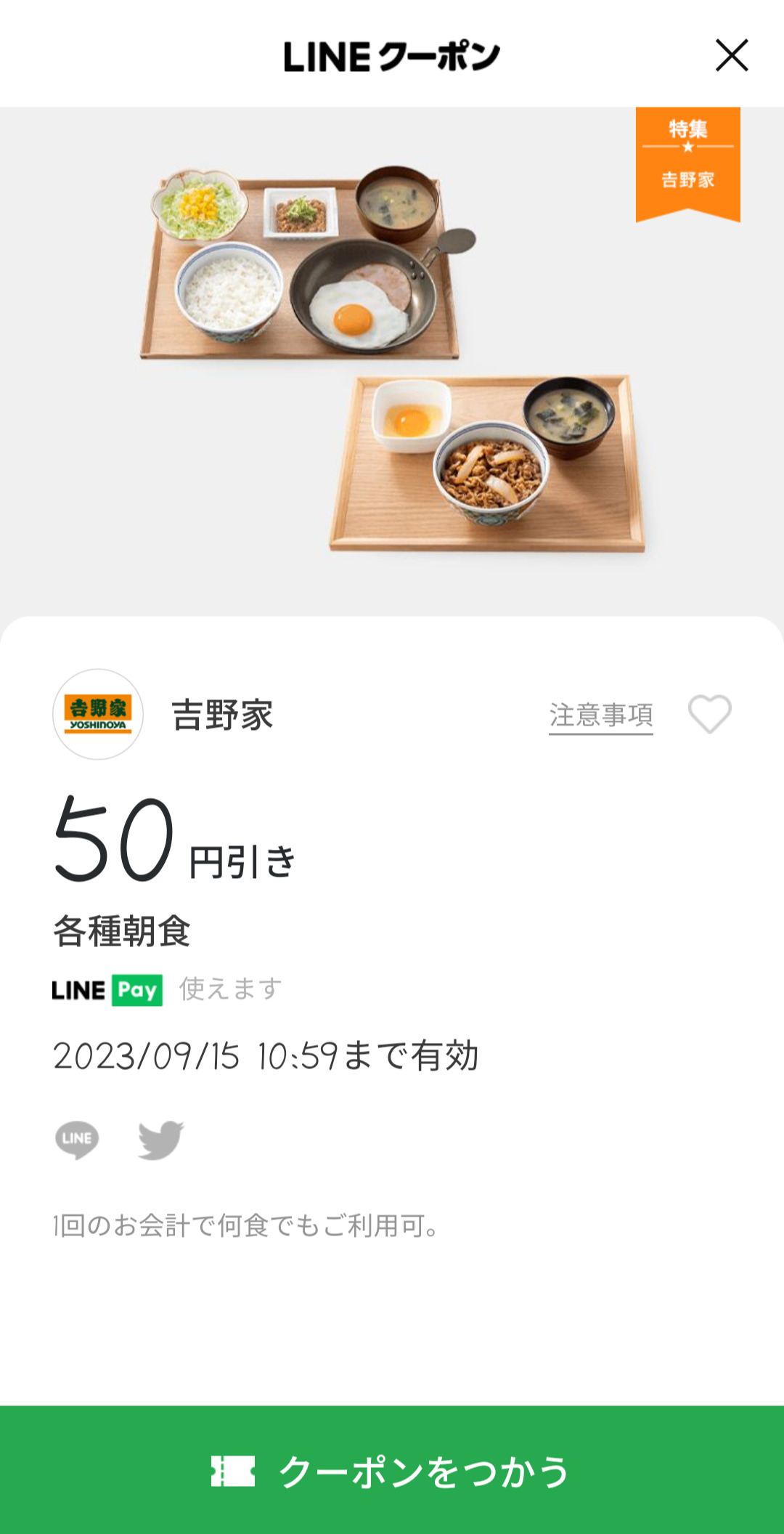Favorite this Yoshinoya coupon with the heart
This screenshot has height=1534, width=784.
(709, 714)
